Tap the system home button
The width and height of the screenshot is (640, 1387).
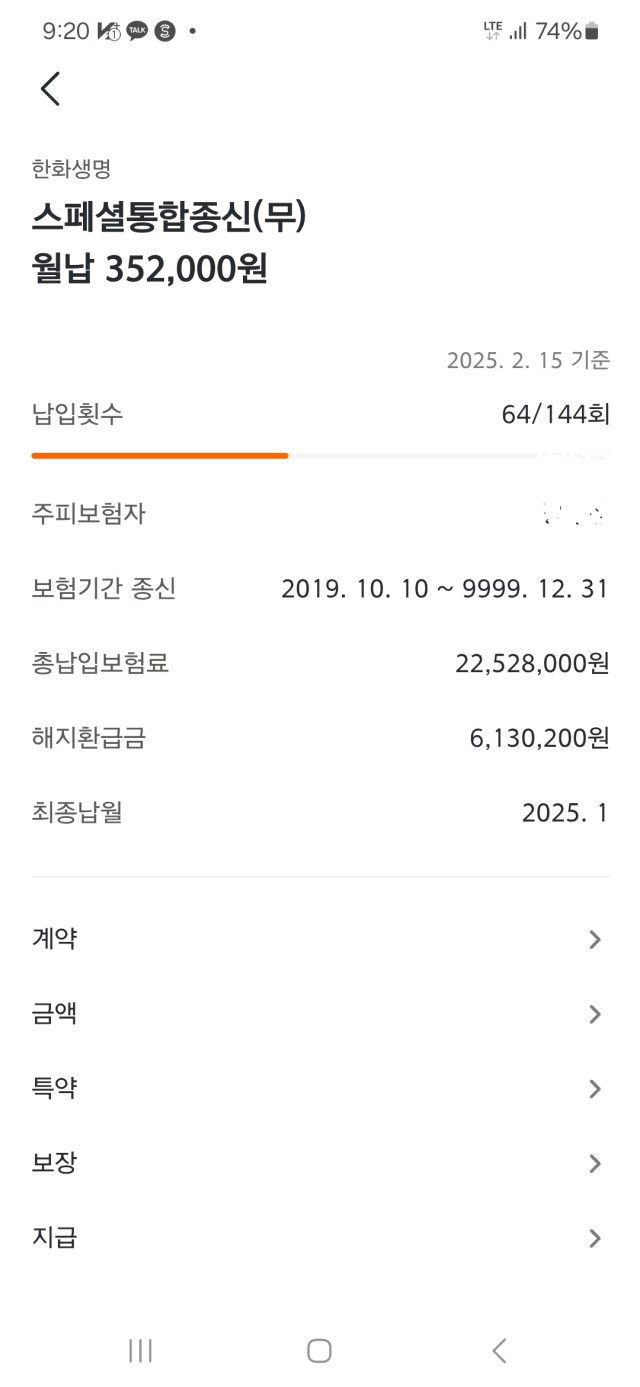pos(319,1351)
